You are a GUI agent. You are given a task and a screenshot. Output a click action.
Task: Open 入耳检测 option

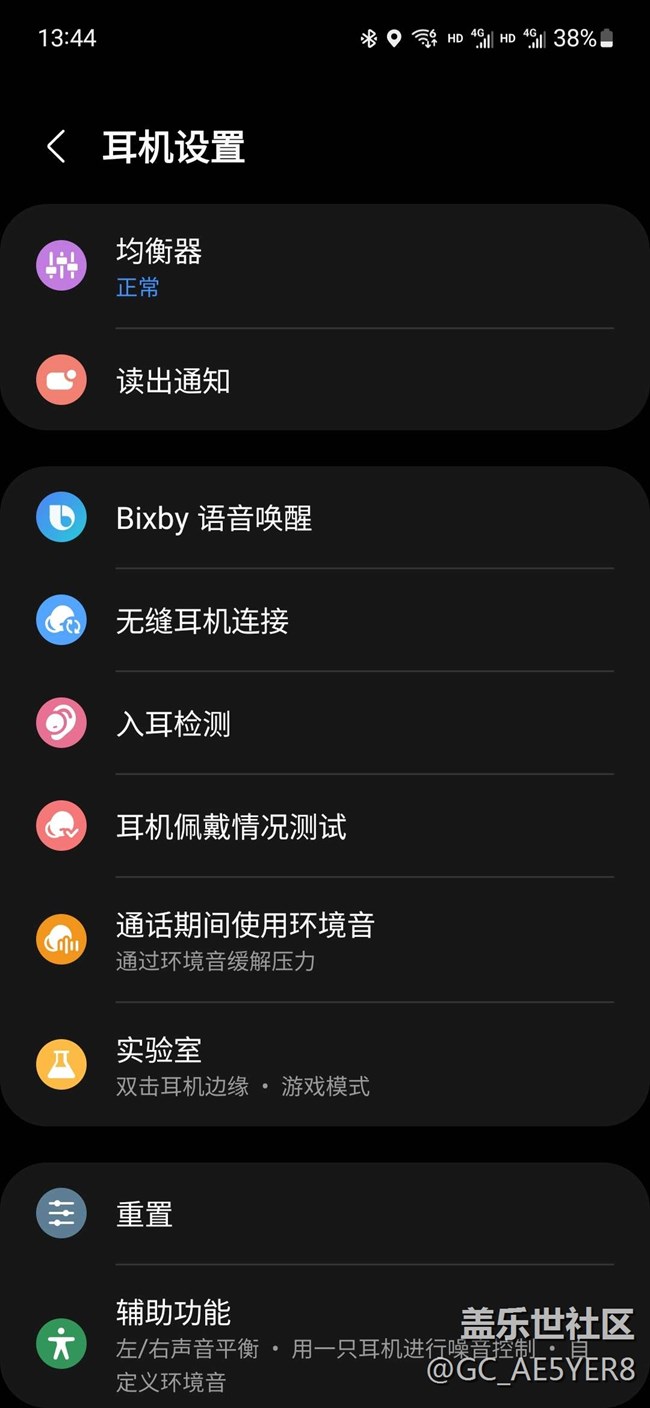click(325, 724)
